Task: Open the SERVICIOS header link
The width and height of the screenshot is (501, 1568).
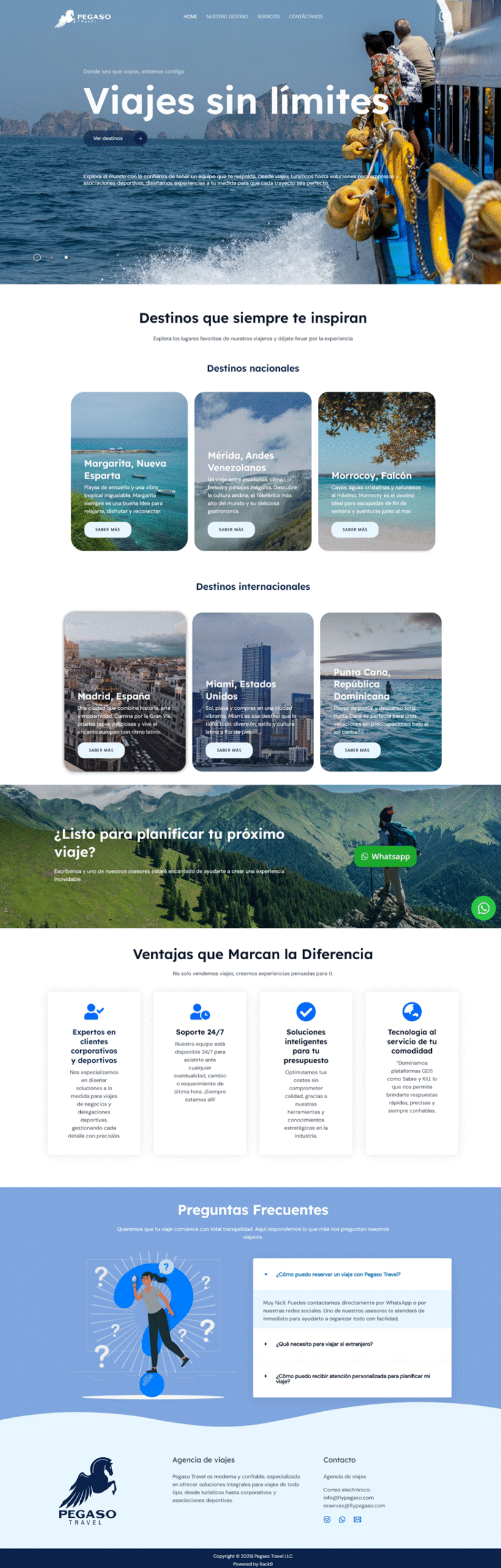Action: 268,17
